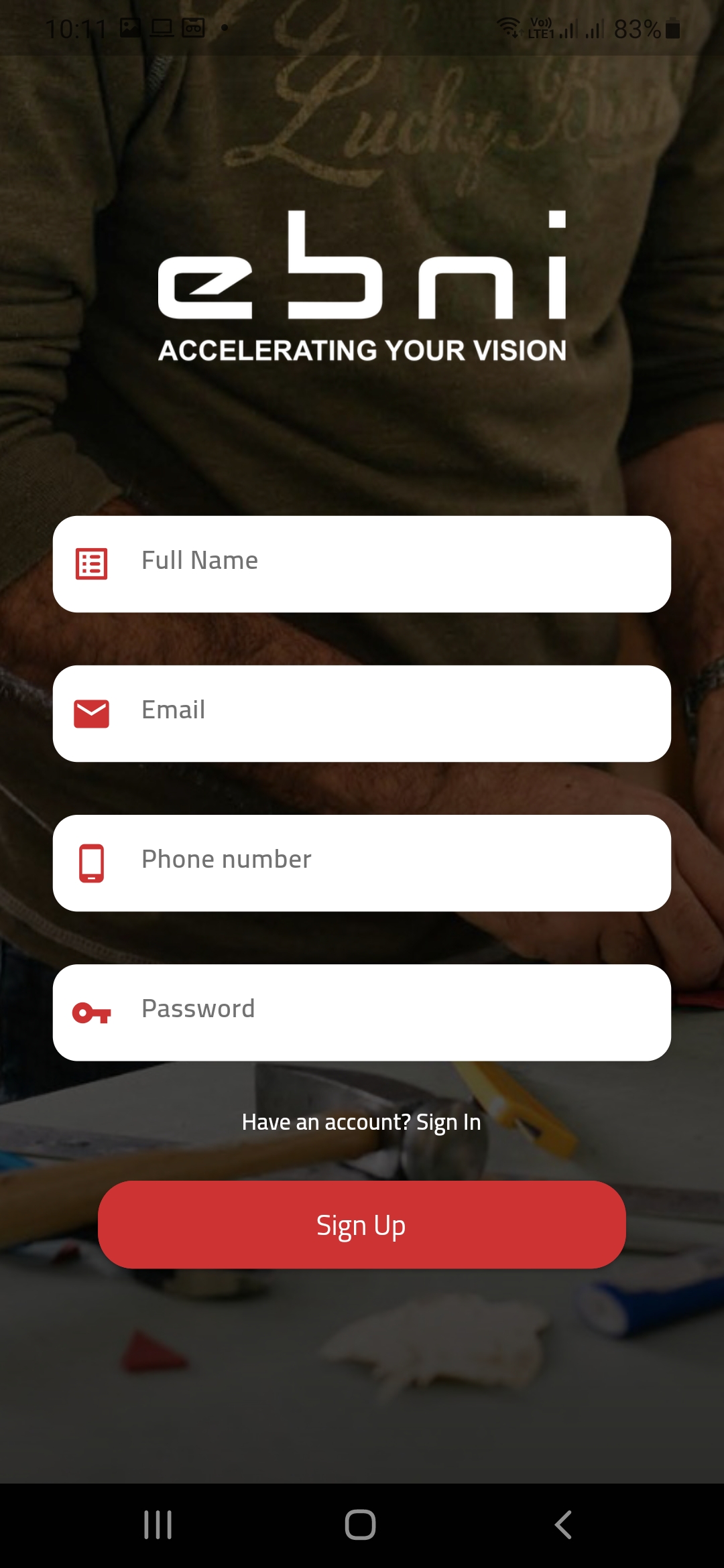Viewport: 724px width, 1568px height.
Task: Select the Phone number field
Action: [x=362, y=862]
